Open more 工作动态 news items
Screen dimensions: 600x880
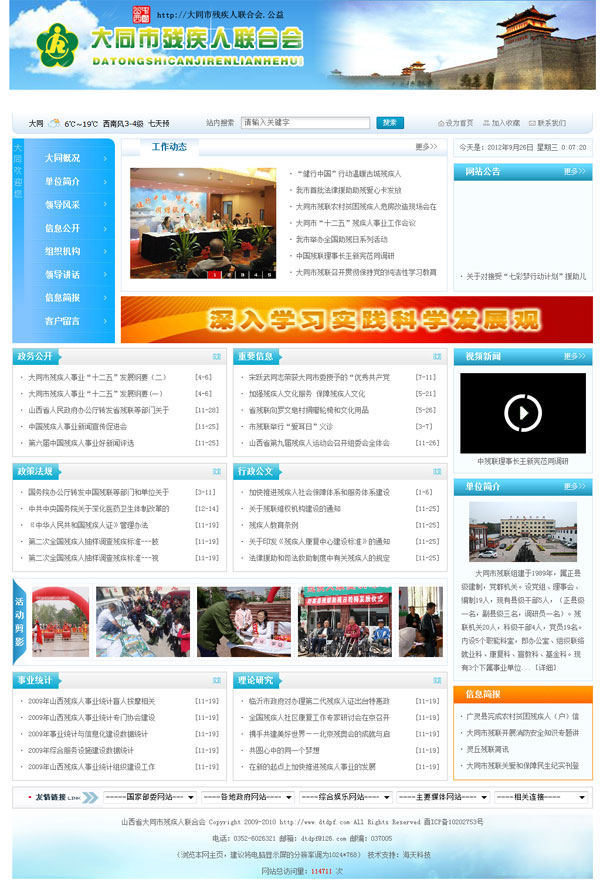click(426, 147)
